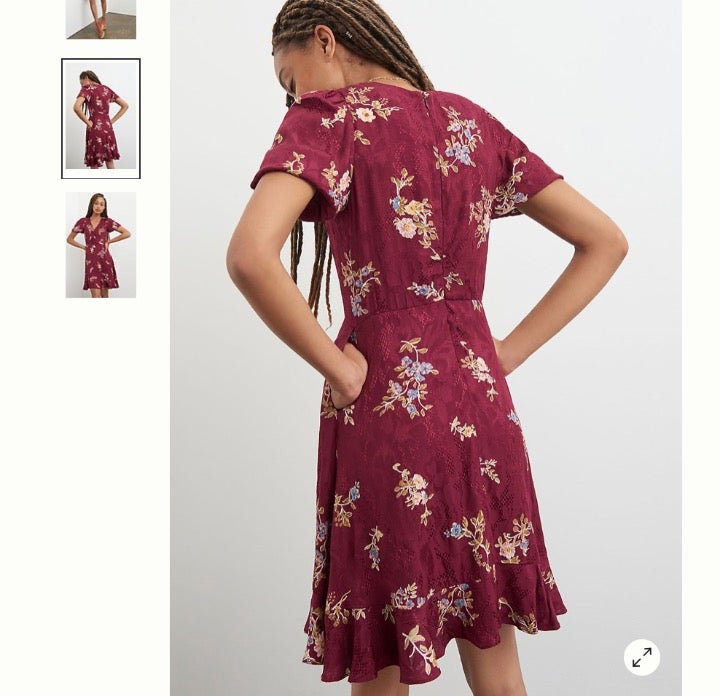
Task: Select the front-view dress thumbnail
Action: pyautogui.click(x=101, y=245)
